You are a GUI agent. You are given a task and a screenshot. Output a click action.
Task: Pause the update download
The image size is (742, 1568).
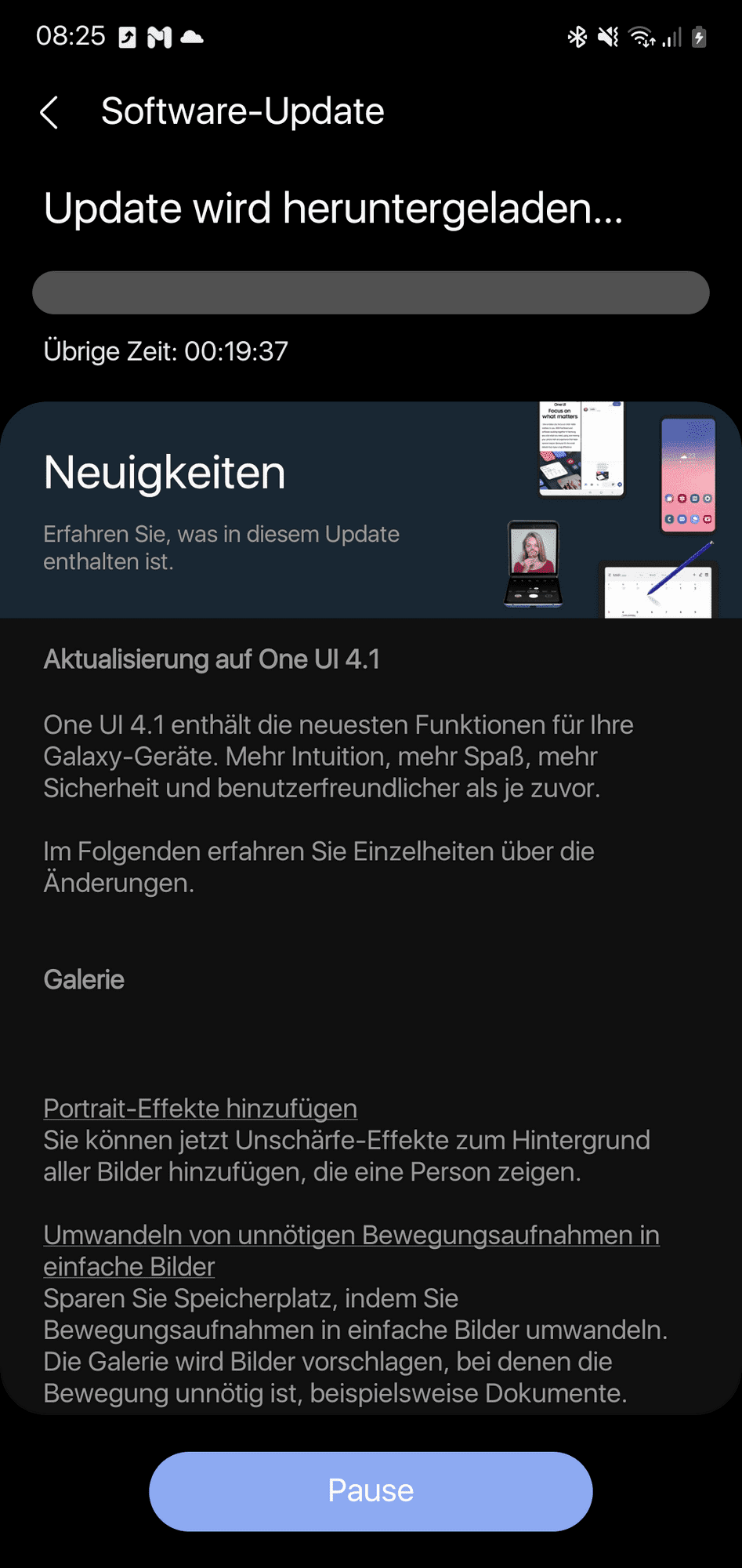371,1490
